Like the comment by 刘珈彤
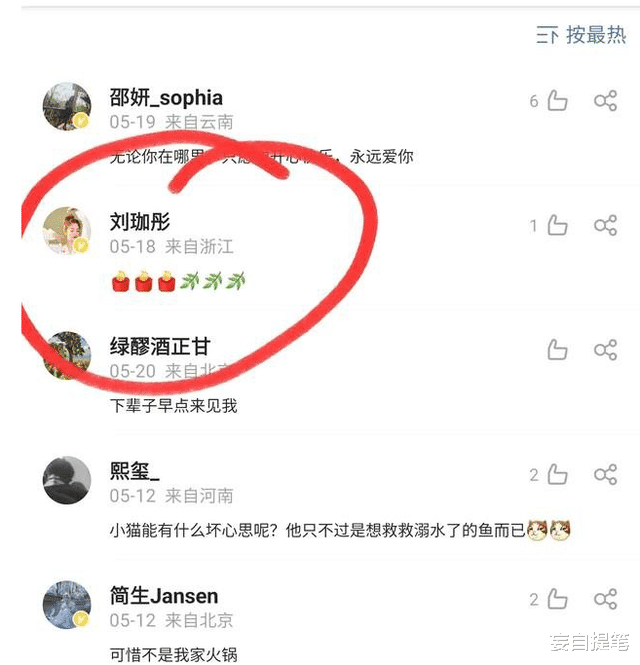This screenshot has width=640, height=665. coord(557,226)
